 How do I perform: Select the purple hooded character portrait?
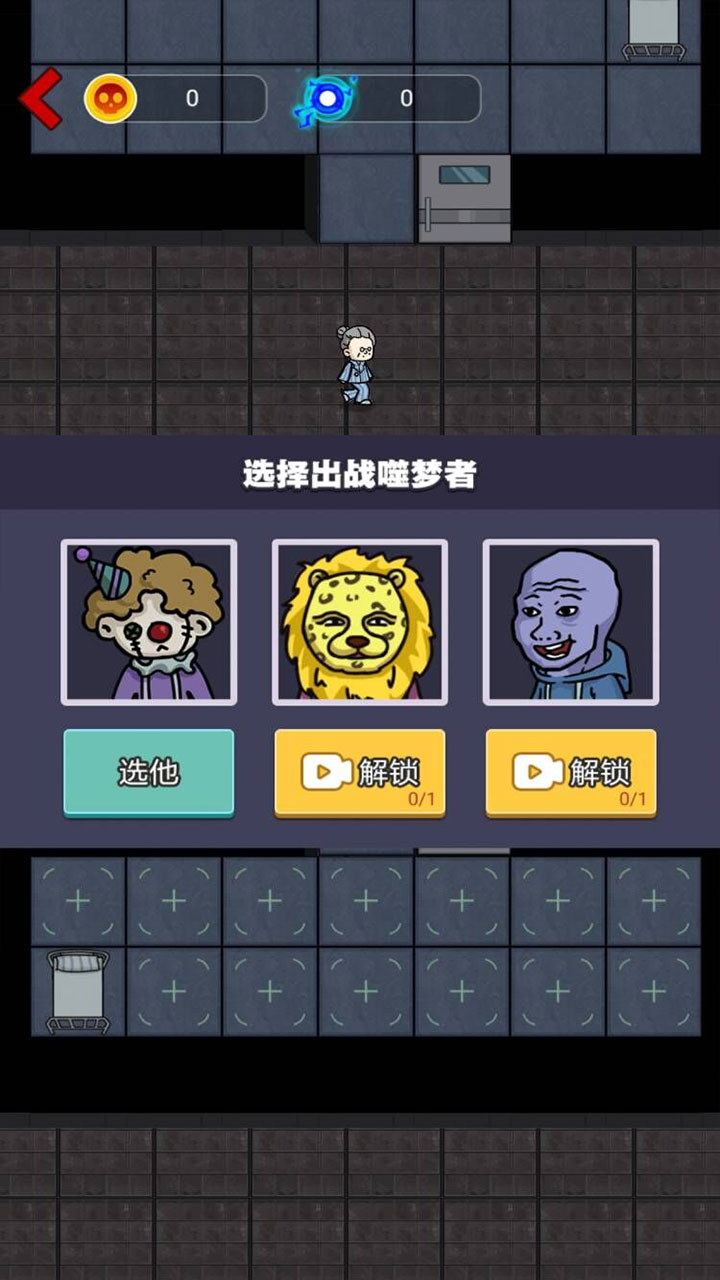point(571,622)
